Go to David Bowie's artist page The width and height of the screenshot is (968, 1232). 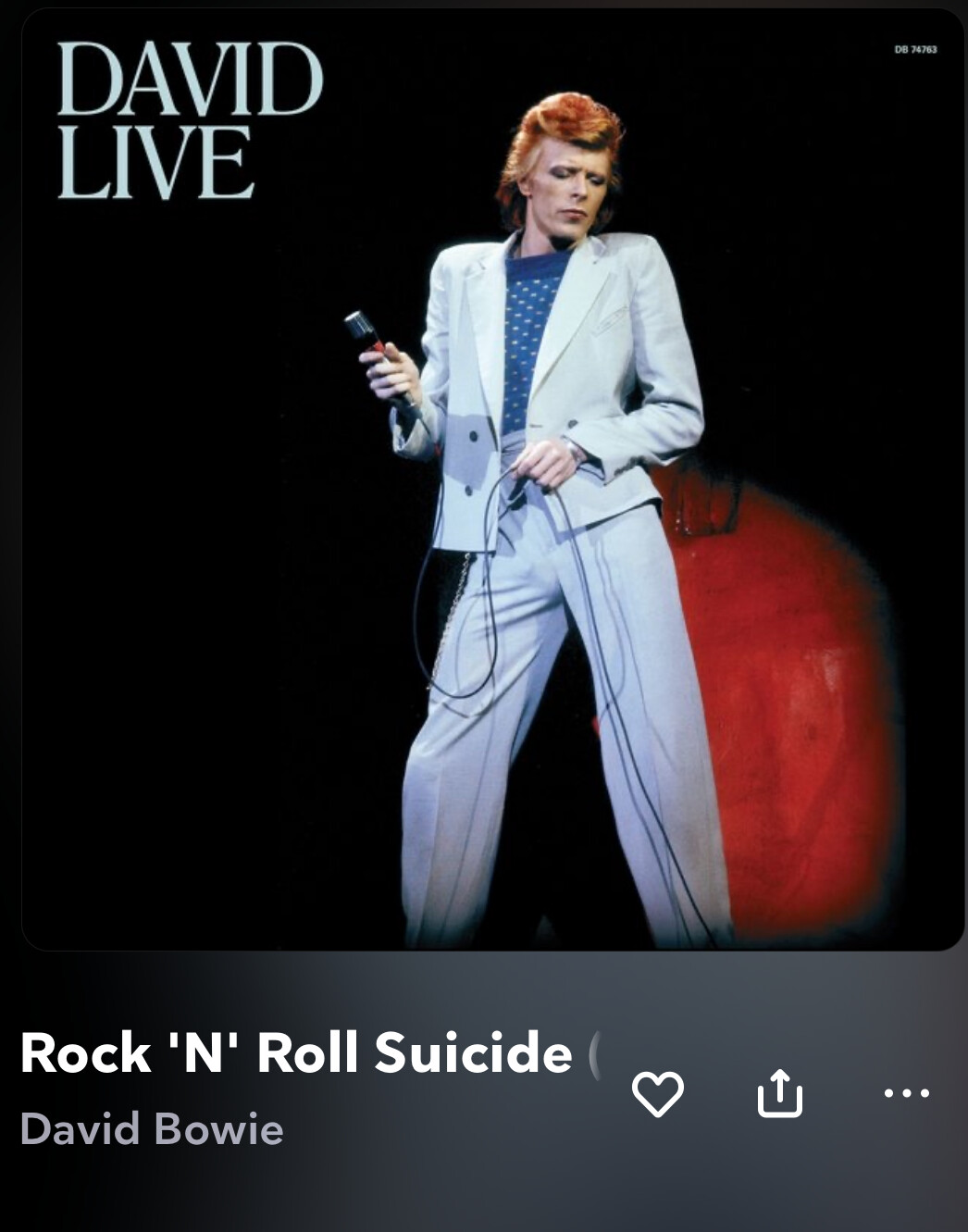point(152,1129)
